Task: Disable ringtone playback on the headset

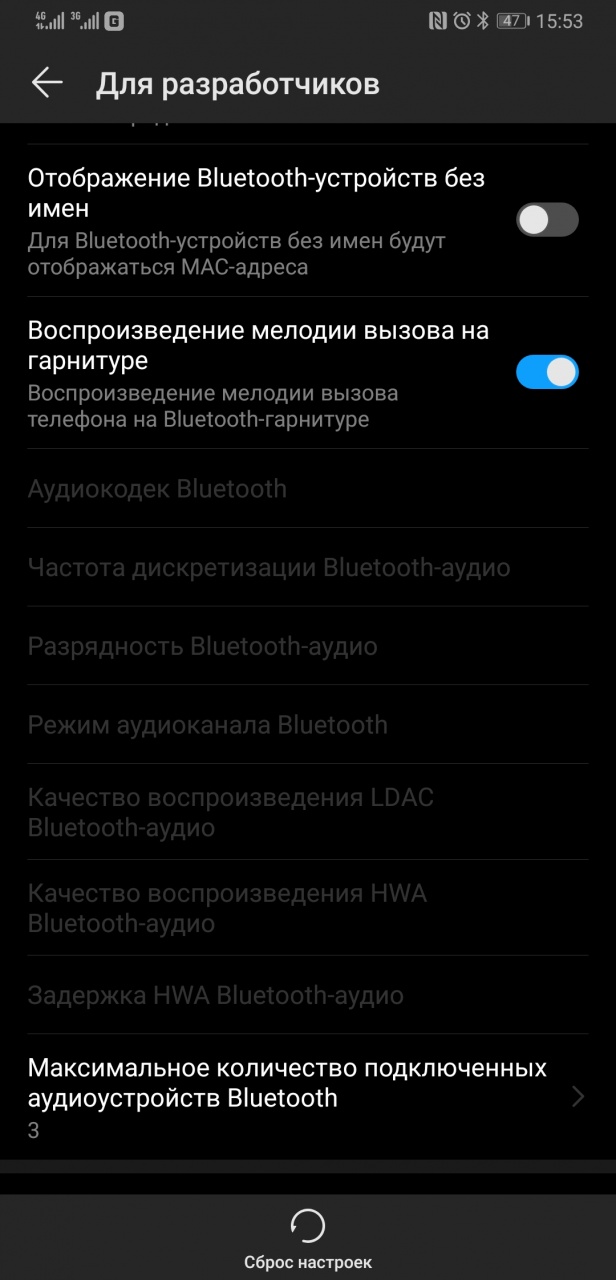Action: pos(547,372)
